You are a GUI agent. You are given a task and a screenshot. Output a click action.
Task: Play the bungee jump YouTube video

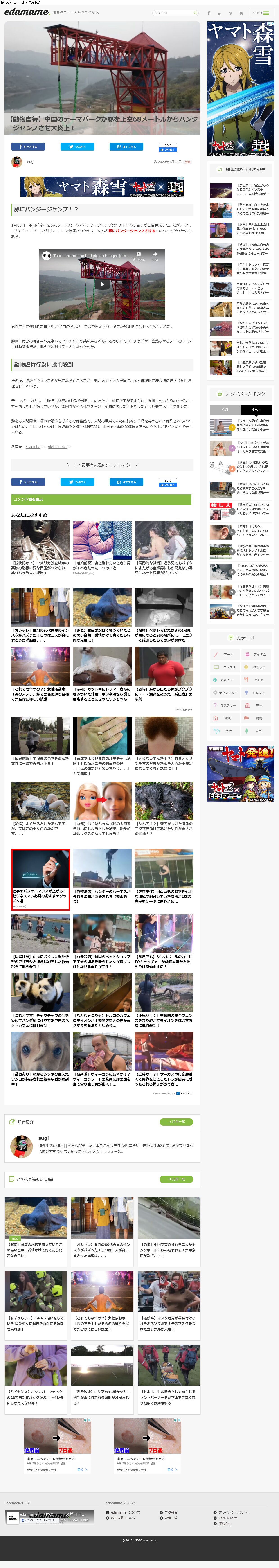coord(102,284)
